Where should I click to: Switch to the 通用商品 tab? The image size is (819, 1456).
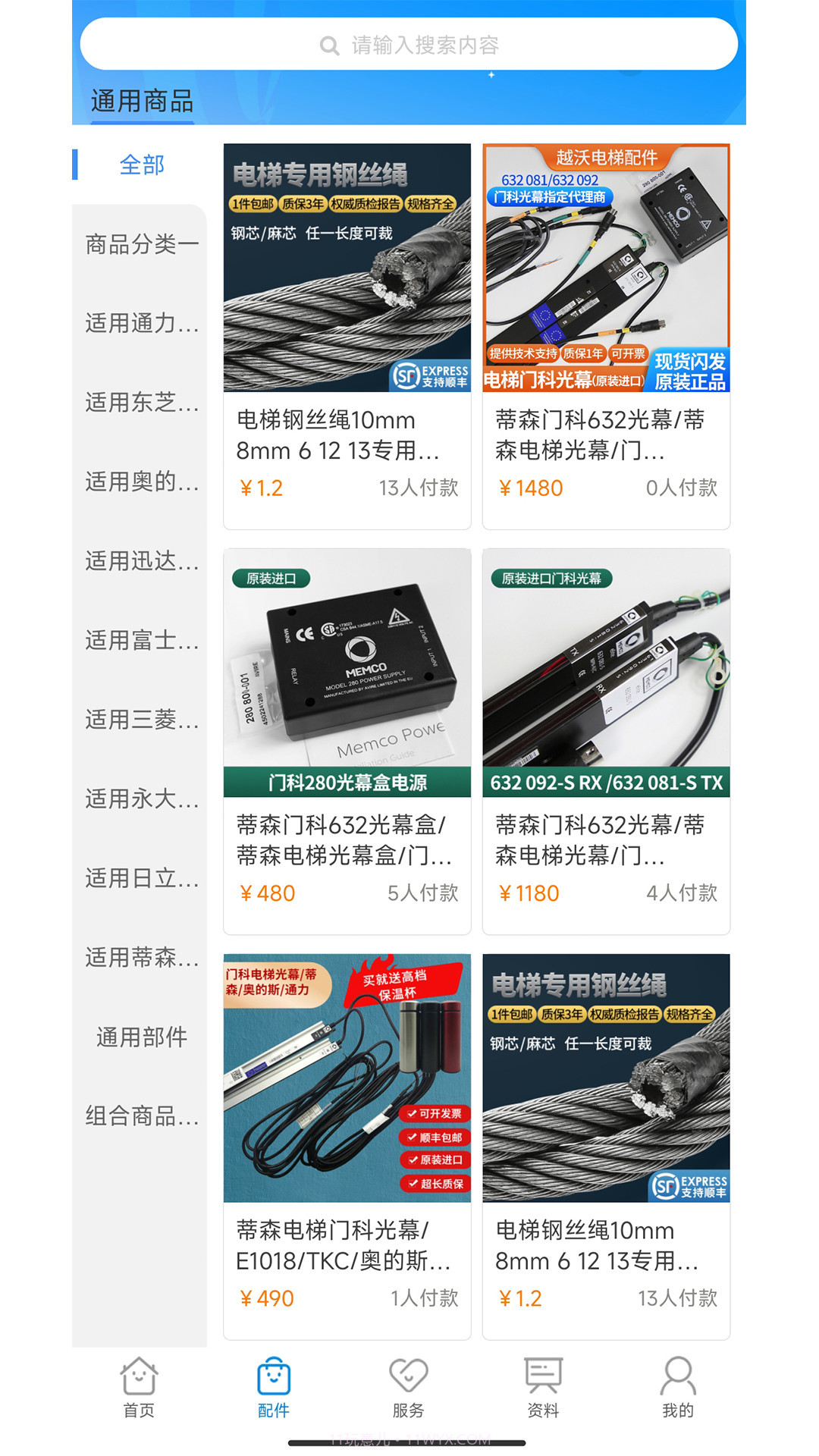[141, 99]
